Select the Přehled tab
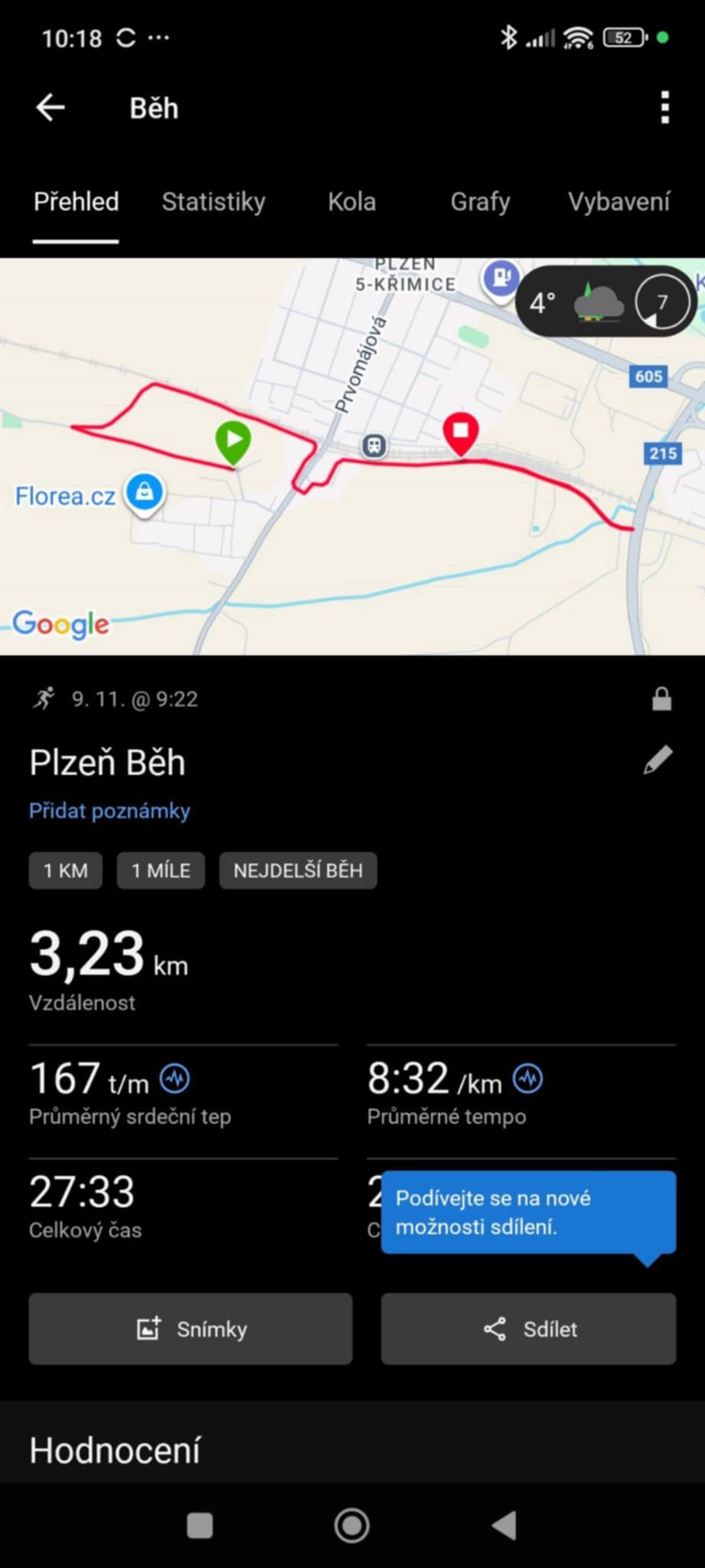 coord(76,201)
